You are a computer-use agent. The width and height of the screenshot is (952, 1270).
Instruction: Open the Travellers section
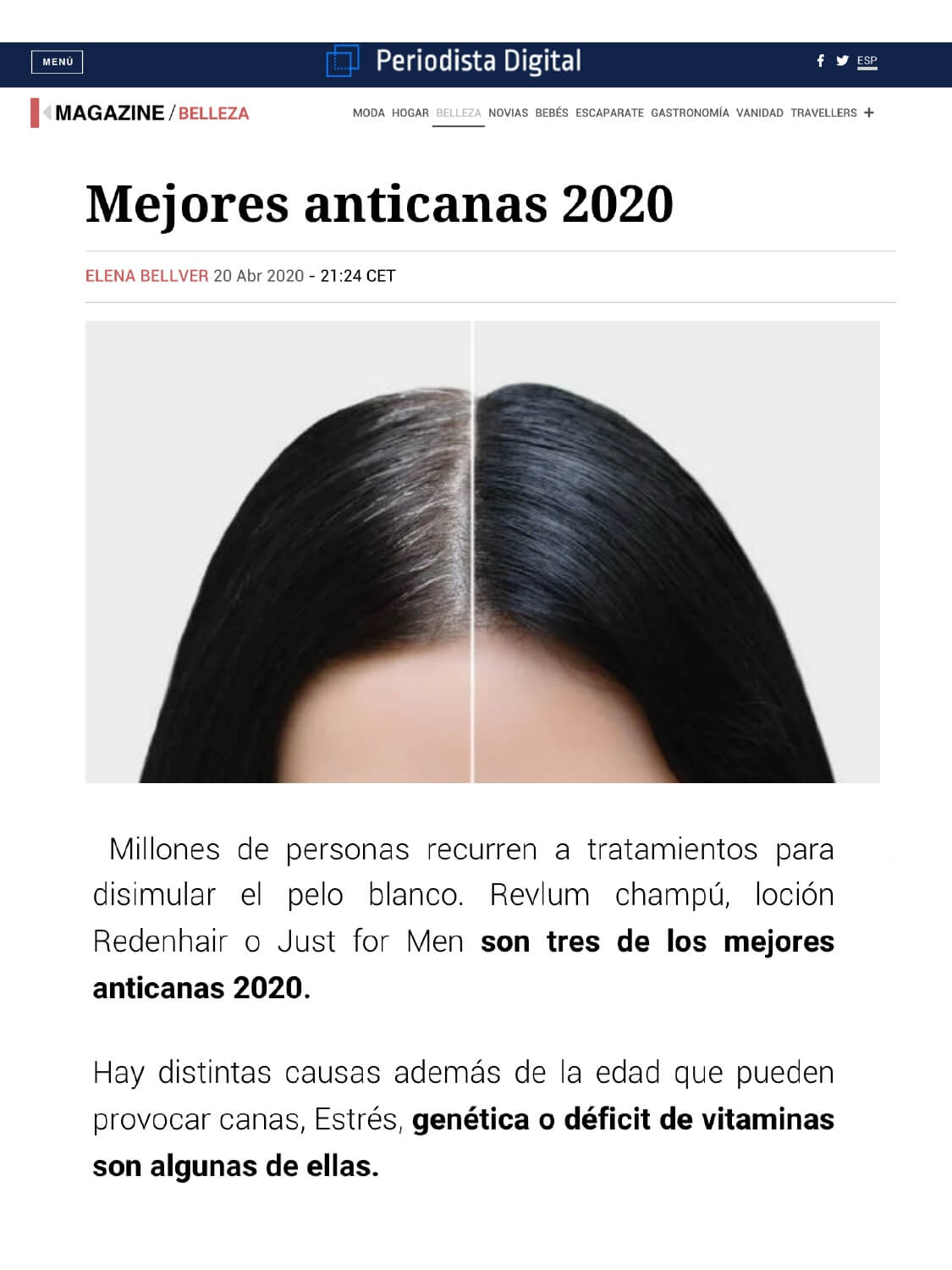[x=823, y=113]
